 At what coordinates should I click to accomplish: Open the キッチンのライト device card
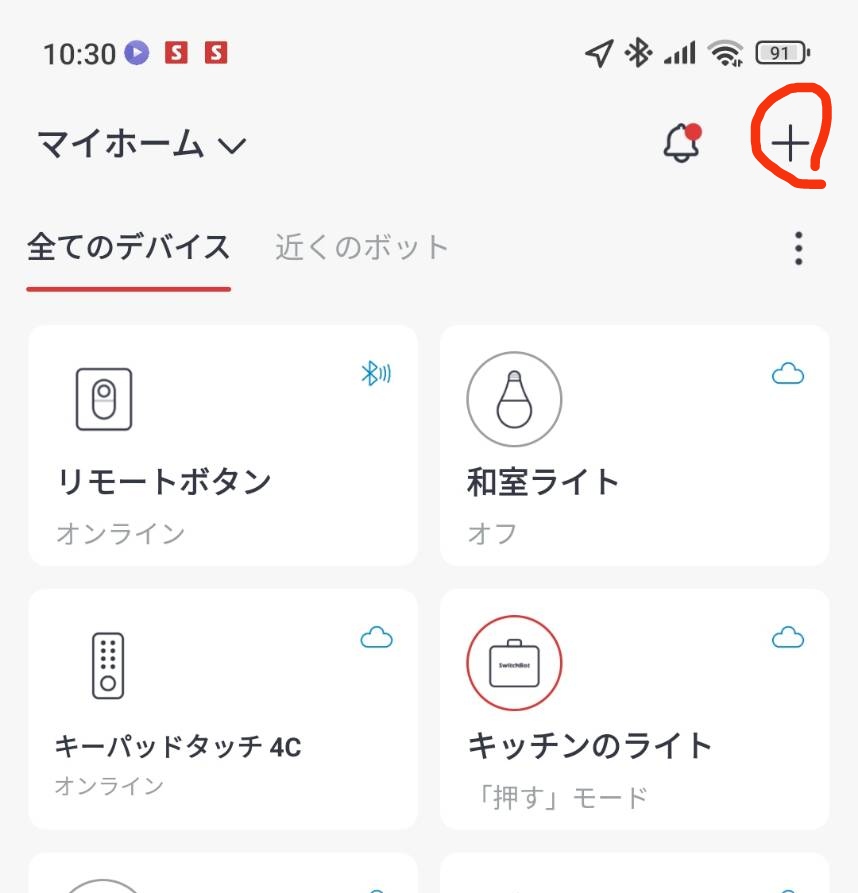point(634,709)
